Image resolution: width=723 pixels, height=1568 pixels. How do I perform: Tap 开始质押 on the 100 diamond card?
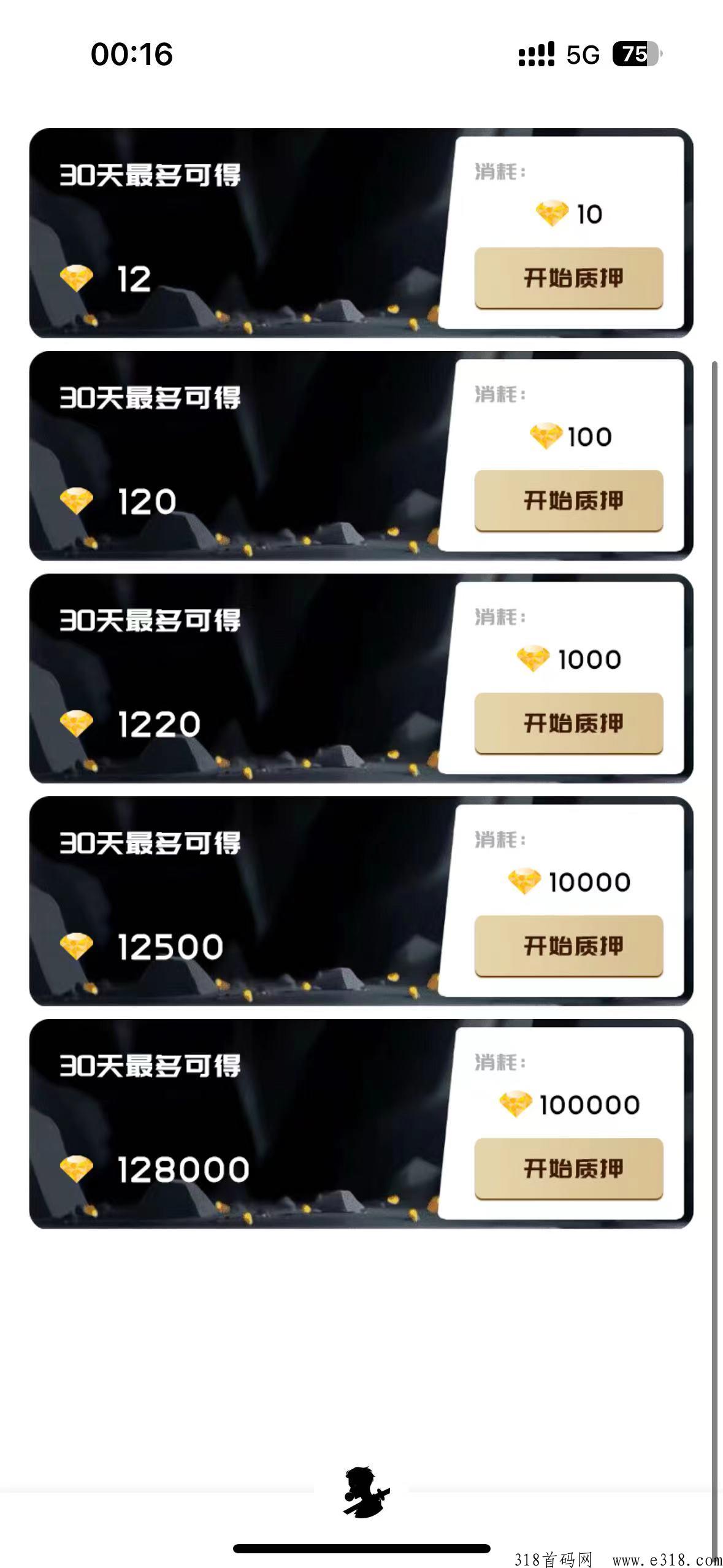pos(568,501)
